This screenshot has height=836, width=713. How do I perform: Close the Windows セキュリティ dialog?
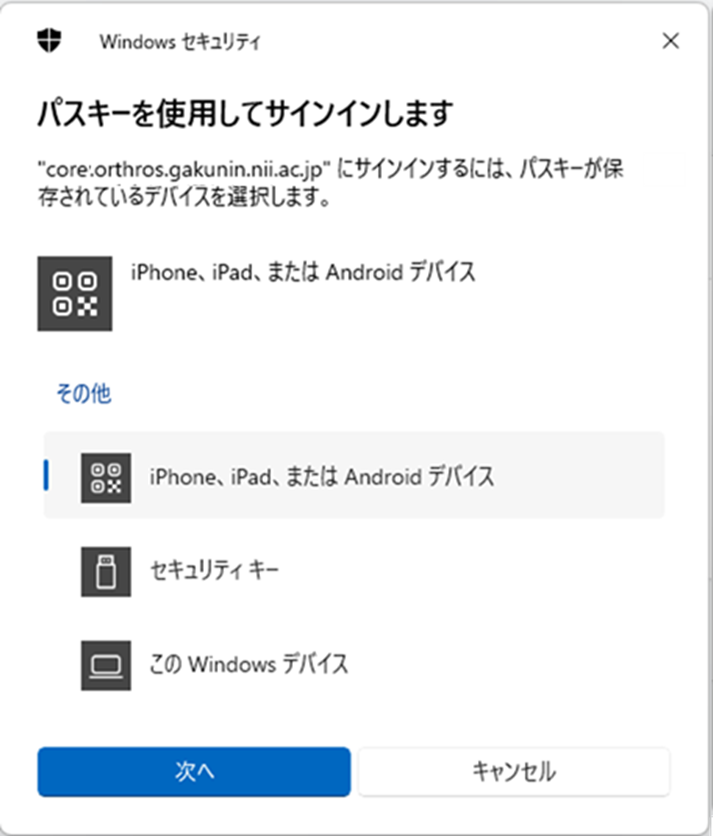click(x=671, y=41)
